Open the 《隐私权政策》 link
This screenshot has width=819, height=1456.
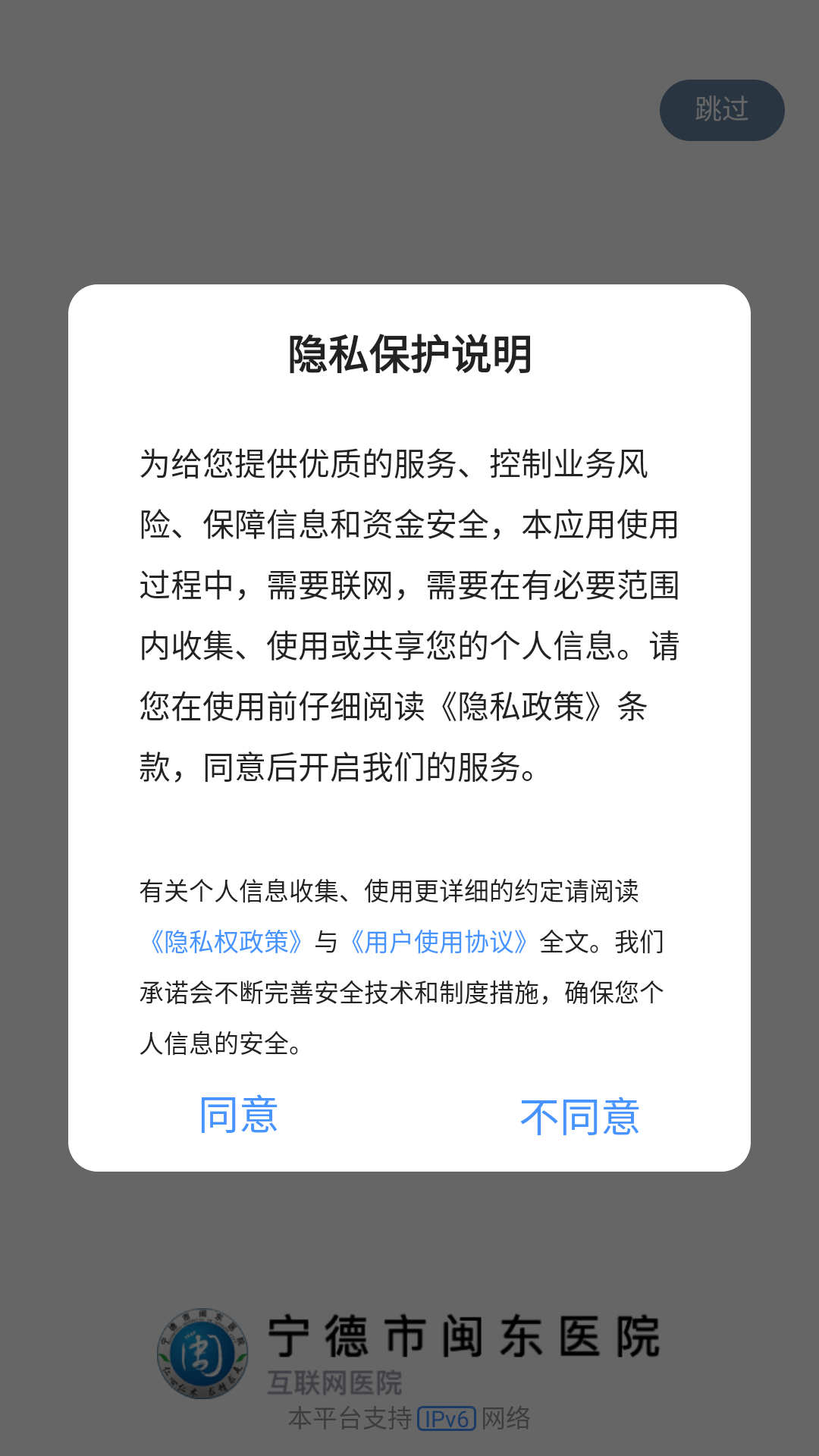click(x=225, y=942)
